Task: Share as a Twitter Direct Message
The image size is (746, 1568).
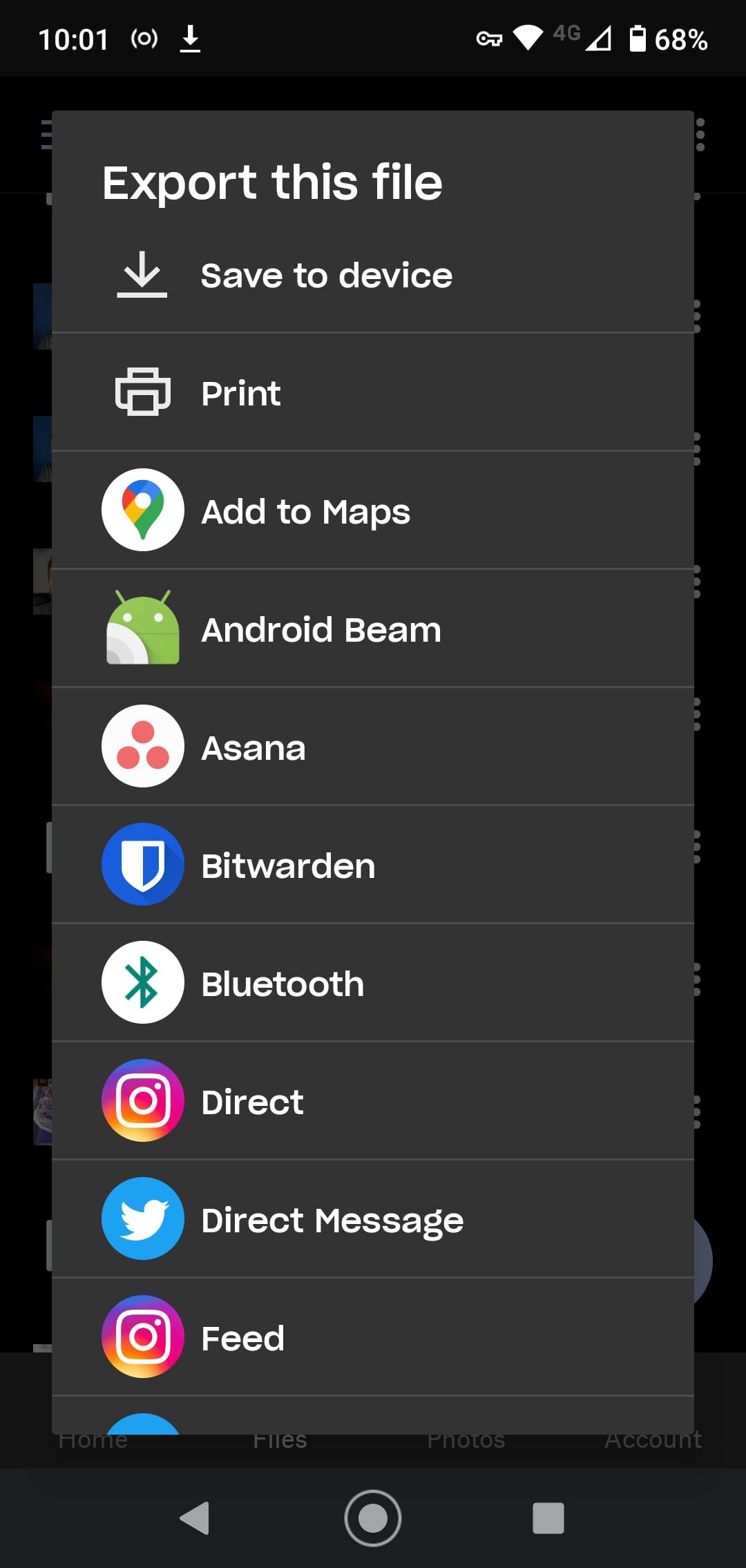Action: pos(332,1219)
